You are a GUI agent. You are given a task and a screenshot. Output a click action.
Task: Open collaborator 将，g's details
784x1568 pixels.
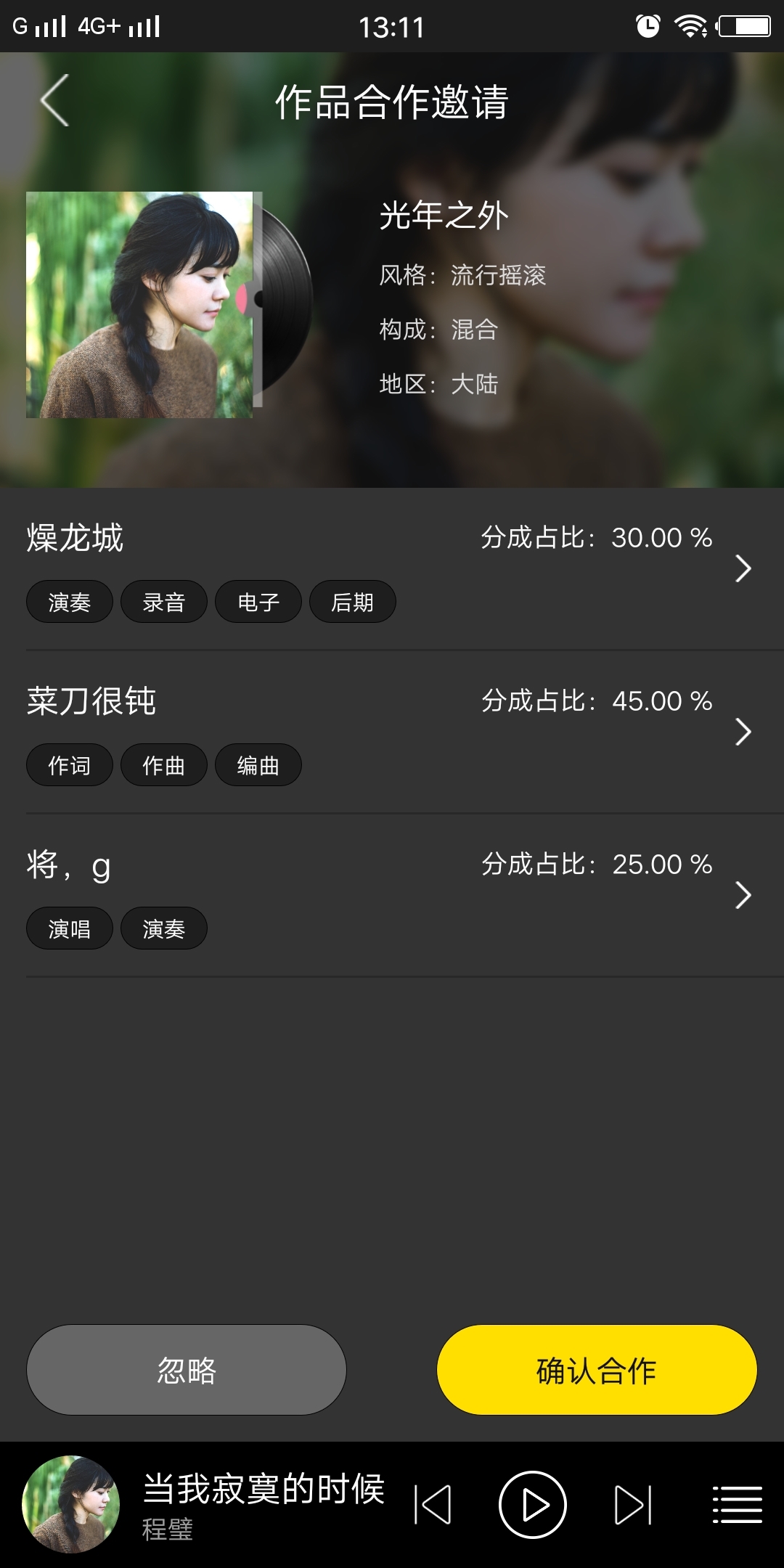point(743,895)
